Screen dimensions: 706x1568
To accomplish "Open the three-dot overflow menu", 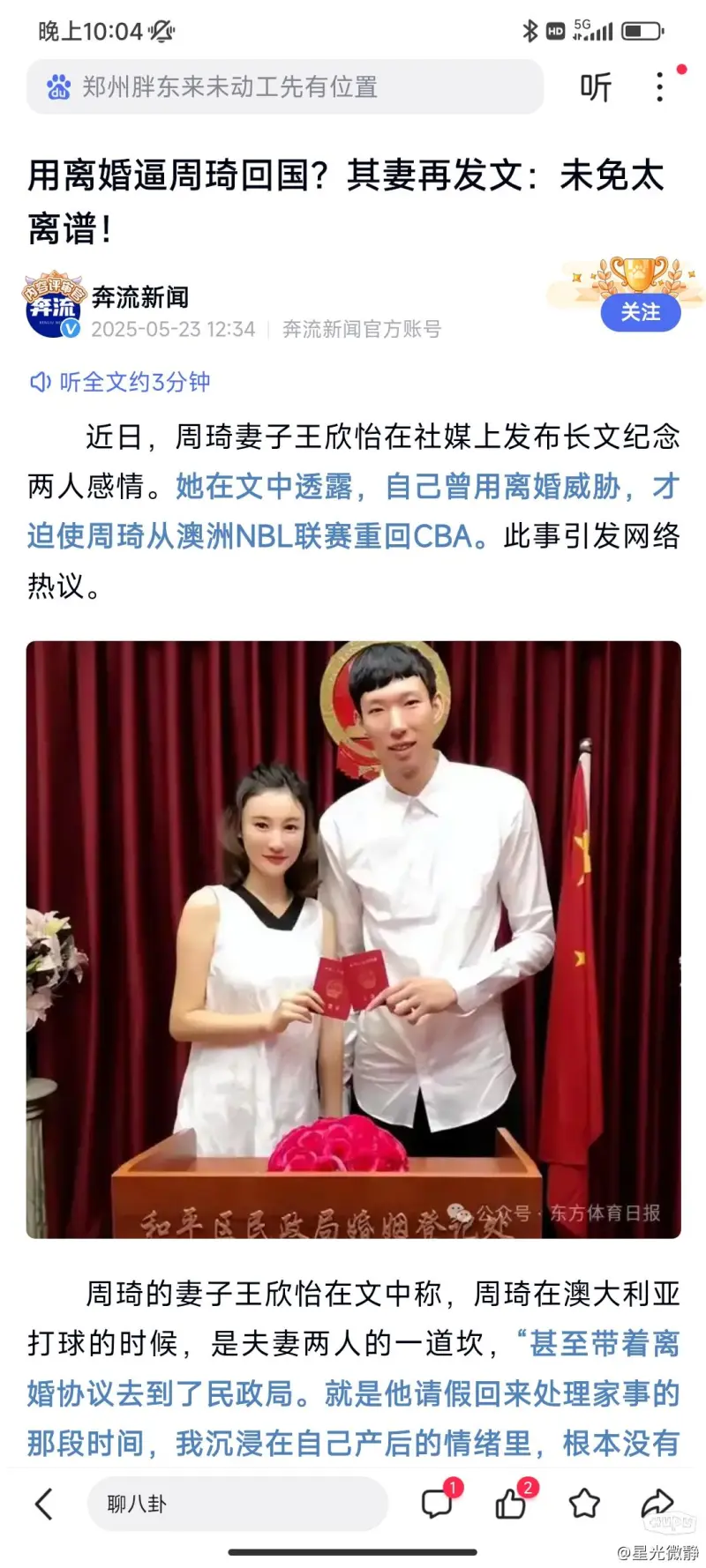I will [660, 86].
